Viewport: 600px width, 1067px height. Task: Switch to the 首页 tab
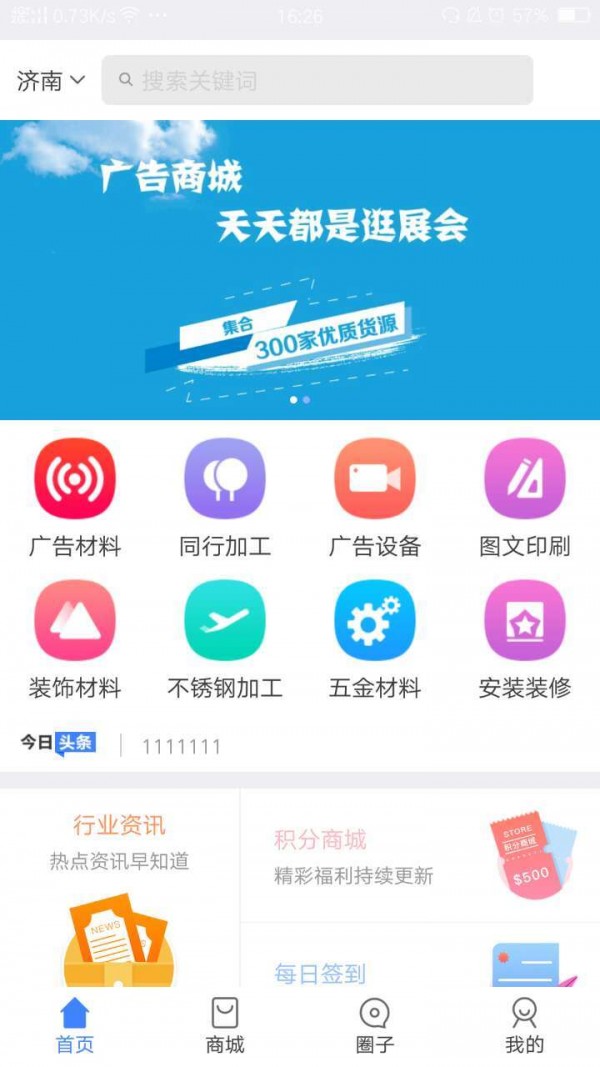click(75, 1027)
